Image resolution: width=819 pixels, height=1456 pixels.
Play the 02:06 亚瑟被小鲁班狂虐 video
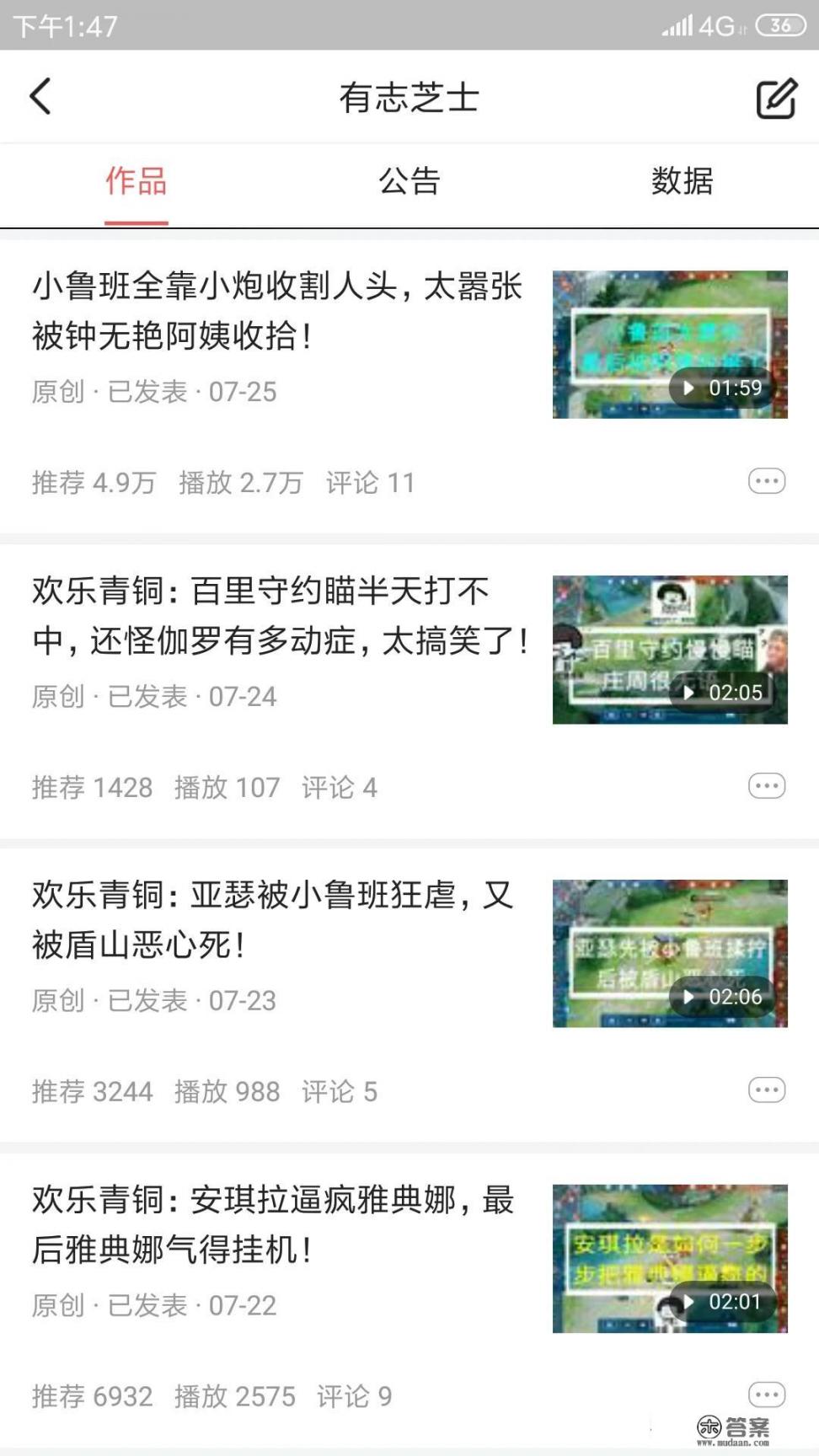click(672, 955)
